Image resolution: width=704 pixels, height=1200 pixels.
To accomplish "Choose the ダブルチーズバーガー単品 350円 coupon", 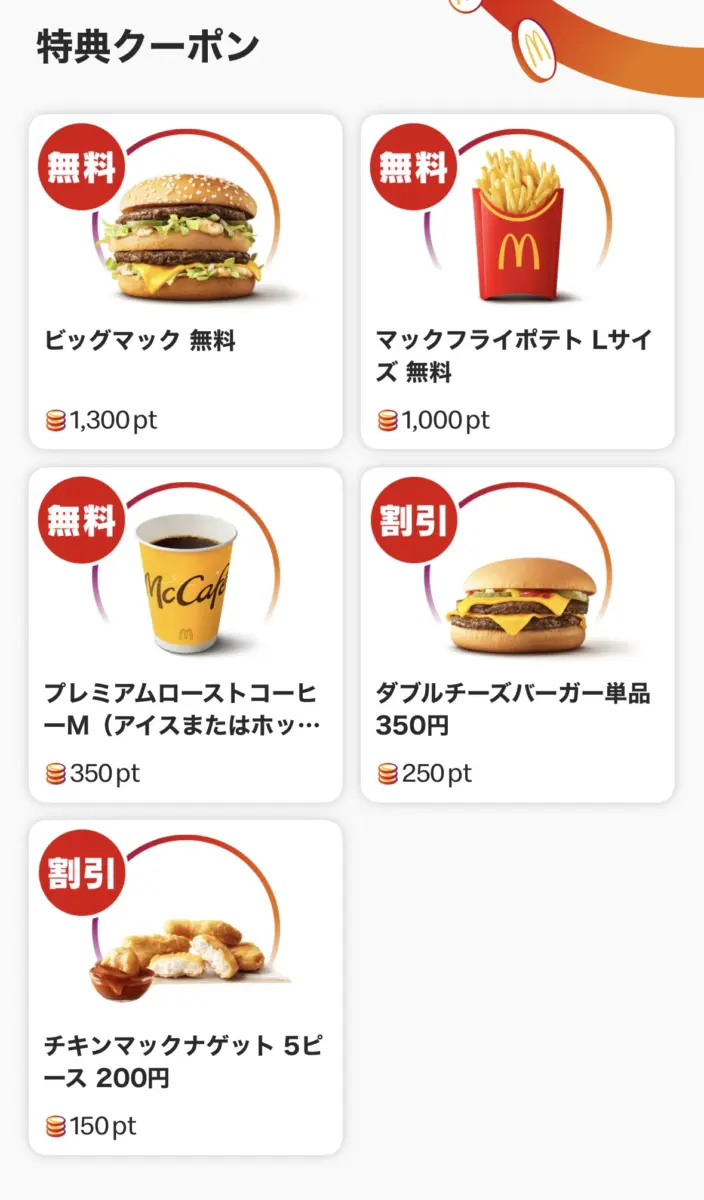I will click(517, 634).
